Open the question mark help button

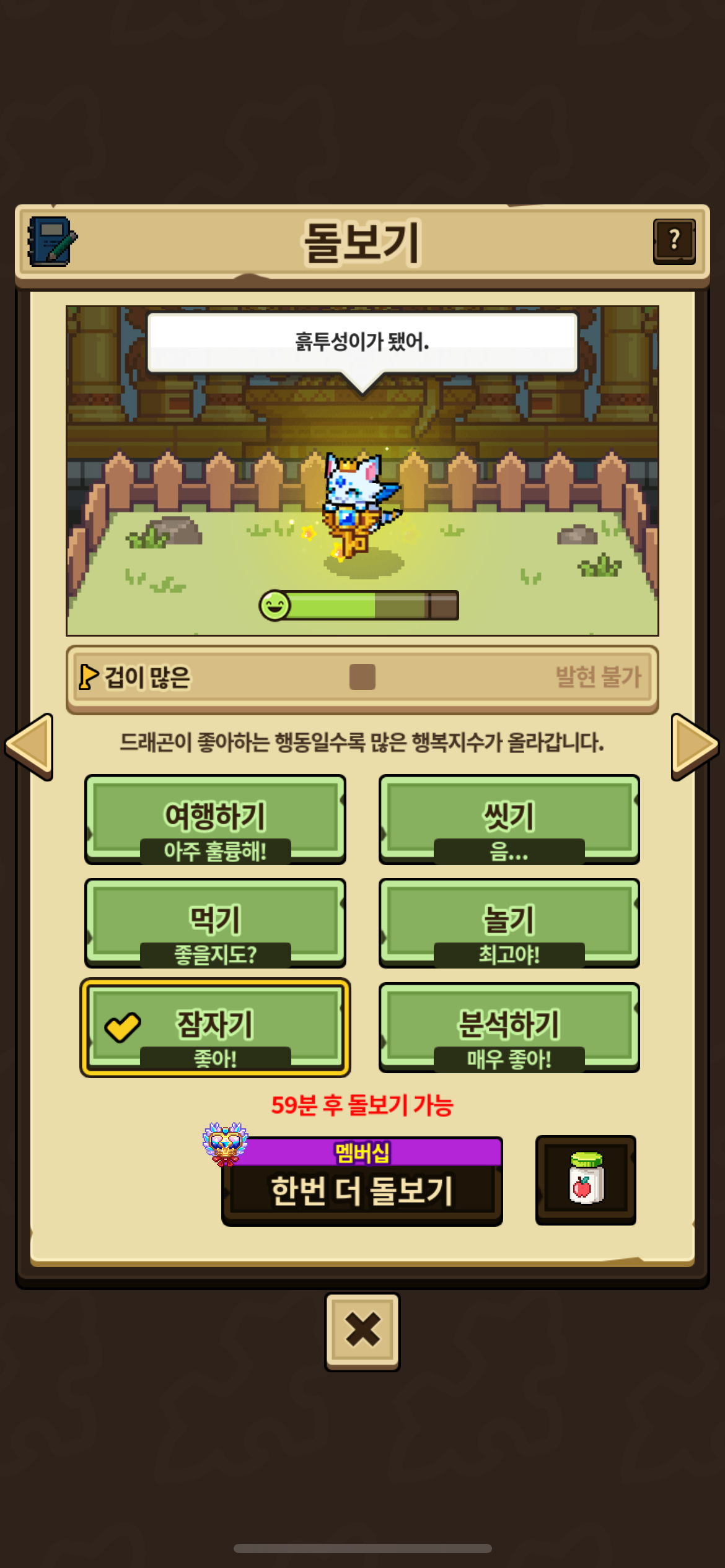point(674,241)
